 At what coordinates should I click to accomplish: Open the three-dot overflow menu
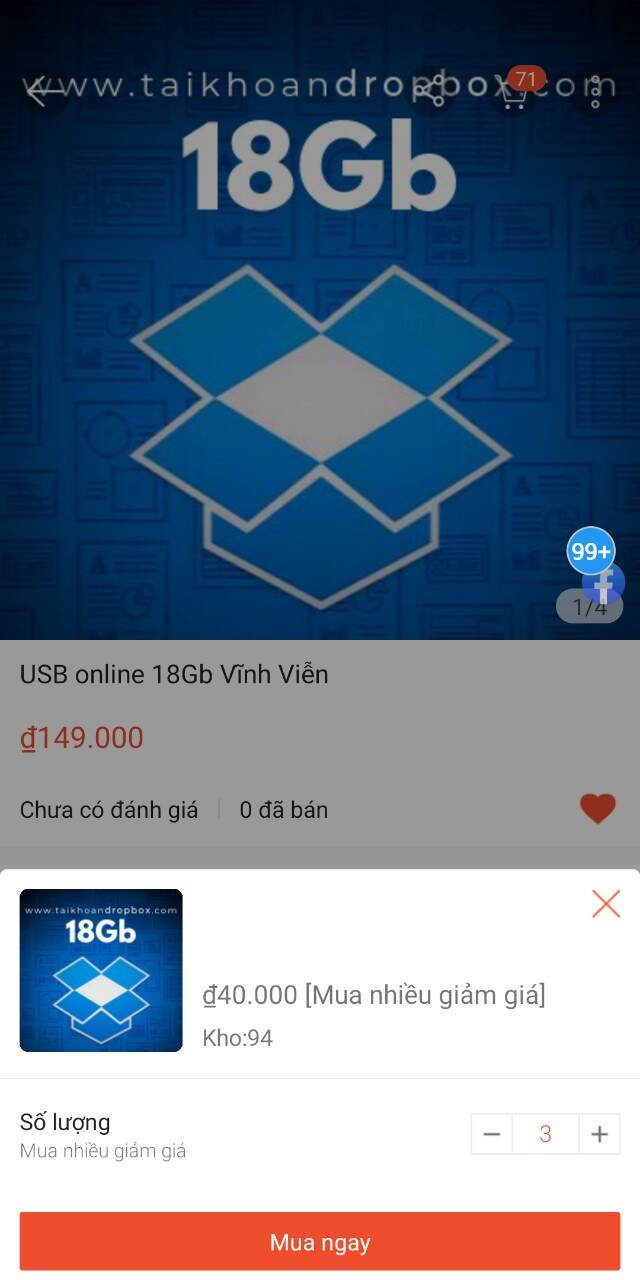(596, 92)
